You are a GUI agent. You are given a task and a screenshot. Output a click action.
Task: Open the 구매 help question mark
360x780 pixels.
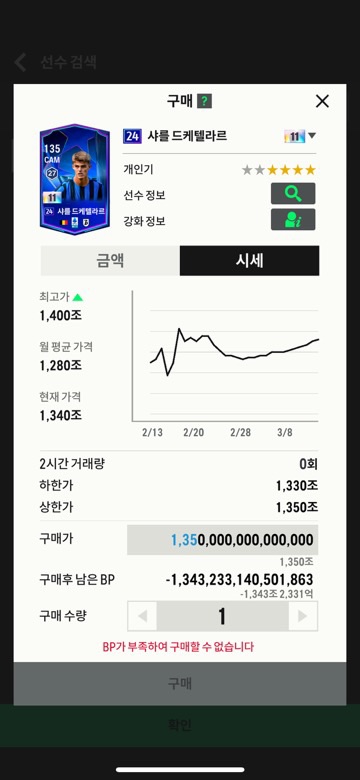[204, 101]
